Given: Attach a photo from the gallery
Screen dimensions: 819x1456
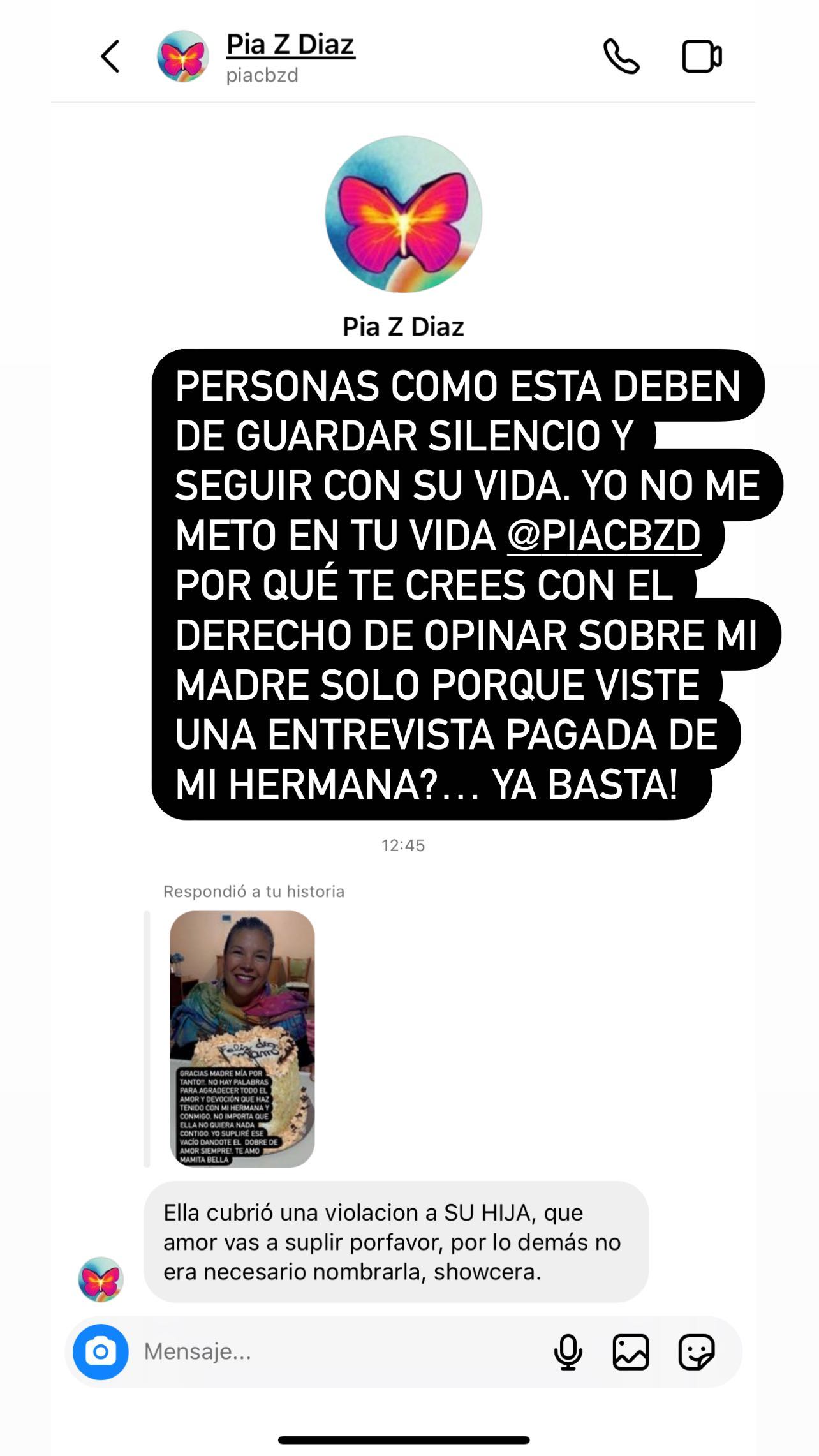Looking at the screenshot, I should point(631,1351).
